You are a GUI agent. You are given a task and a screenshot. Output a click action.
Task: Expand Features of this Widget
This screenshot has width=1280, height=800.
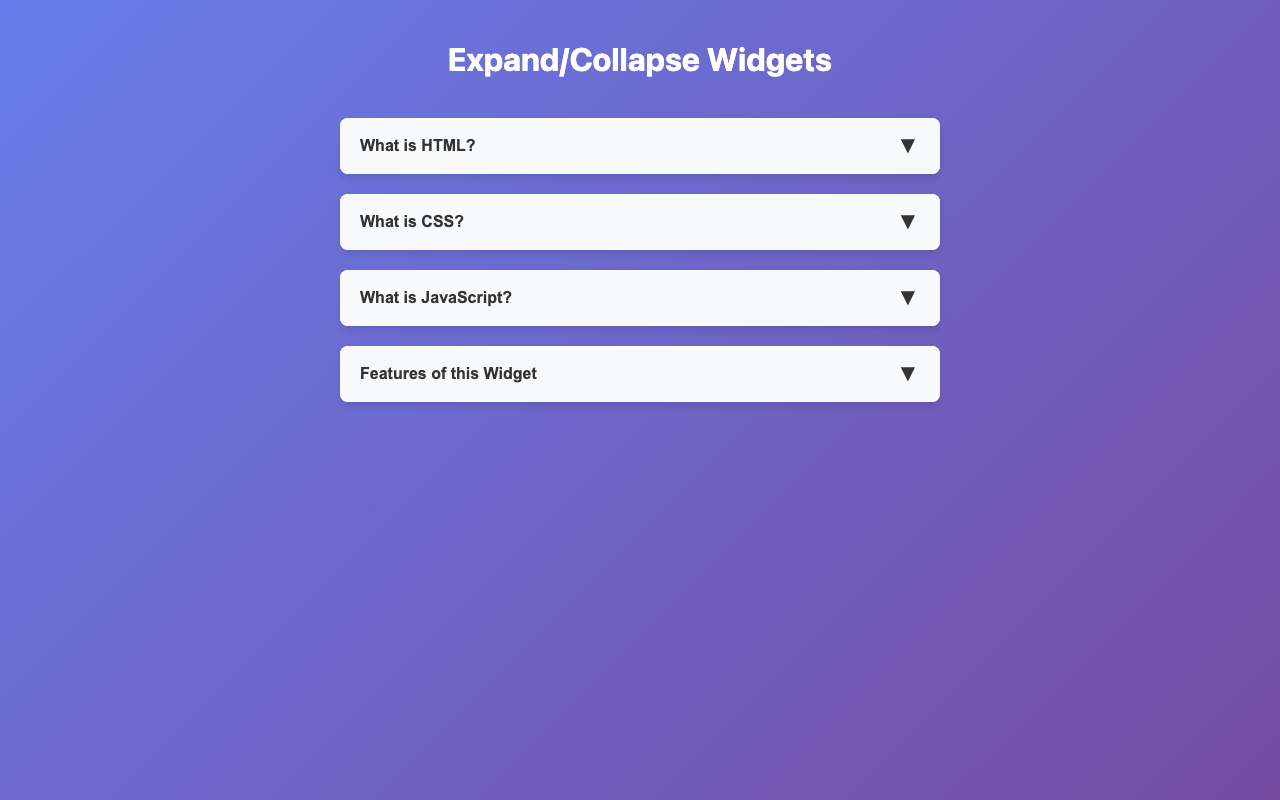tap(639, 374)
